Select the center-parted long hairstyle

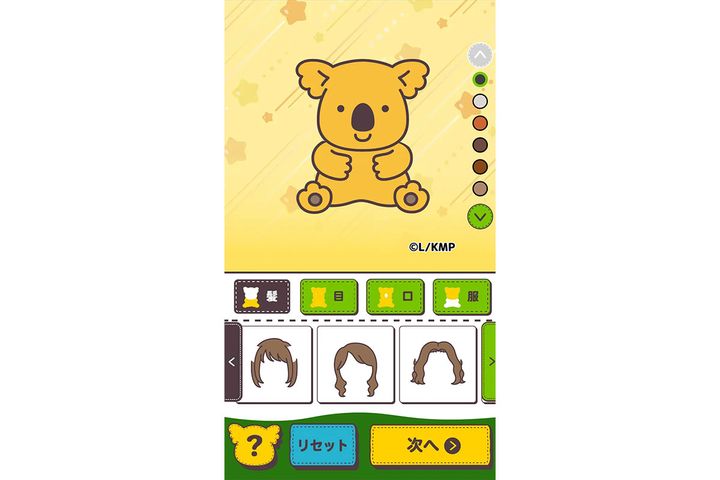(x=439, y=364)
